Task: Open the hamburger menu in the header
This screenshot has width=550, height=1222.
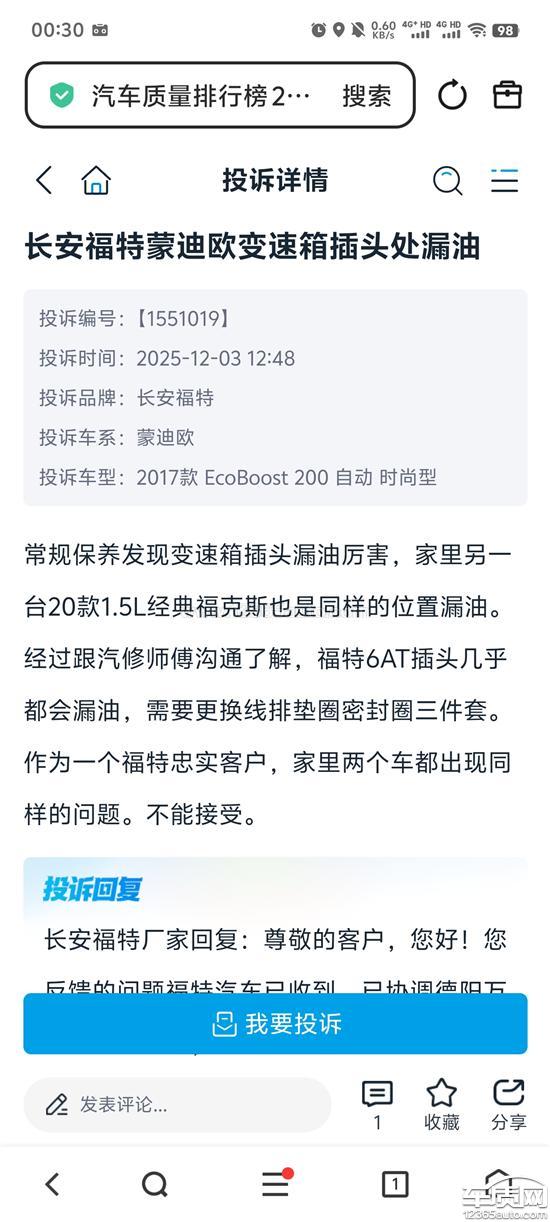Action: 504,180
